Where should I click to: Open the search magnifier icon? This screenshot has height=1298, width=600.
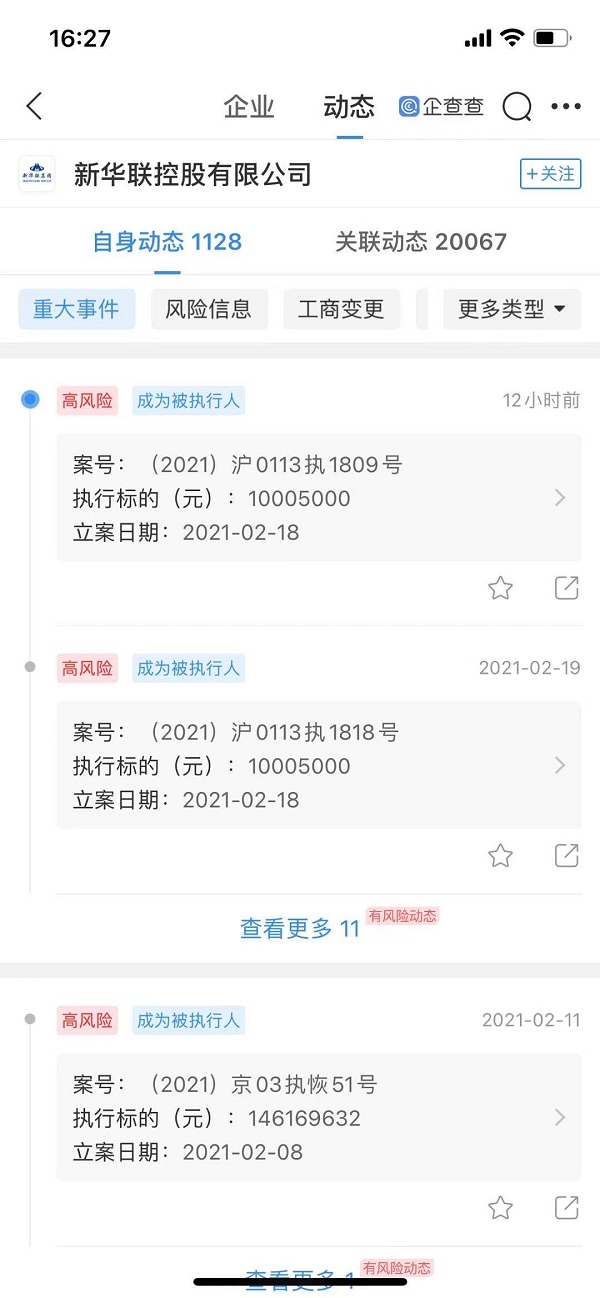[517, 107]
